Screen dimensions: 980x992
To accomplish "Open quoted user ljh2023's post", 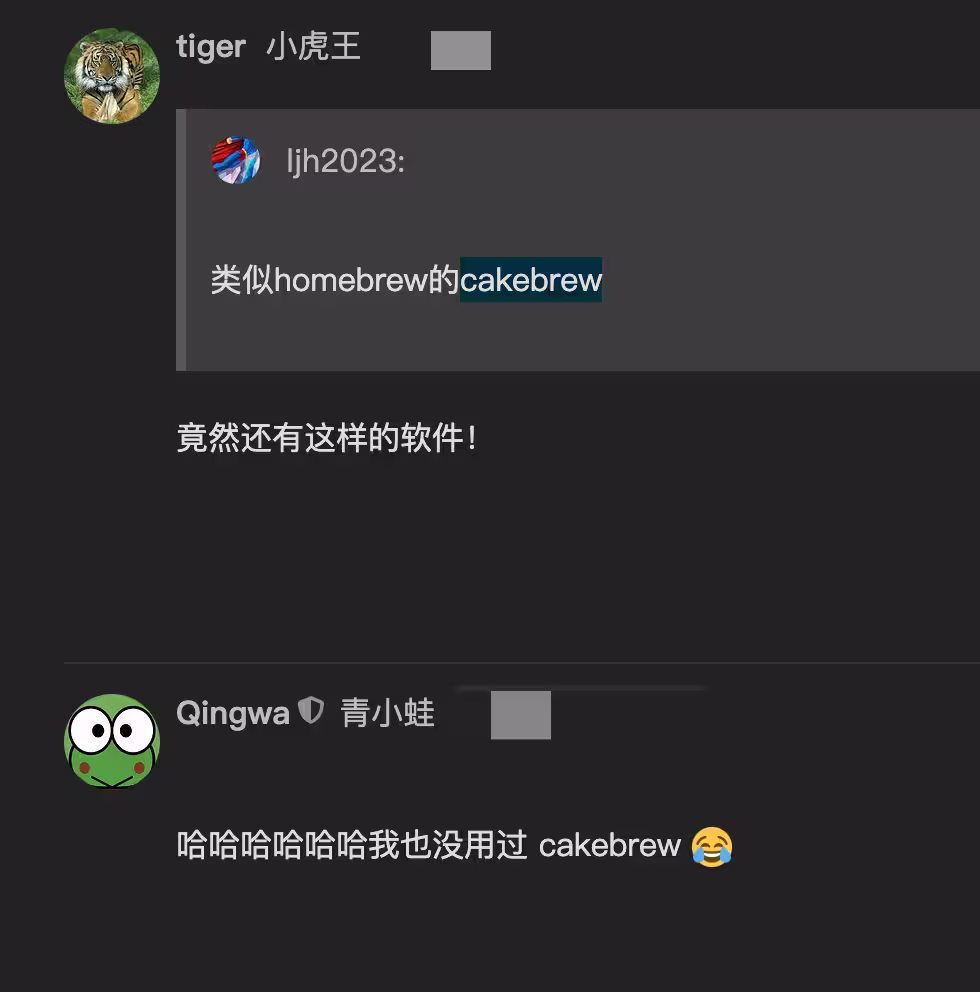I will (345, 161).
